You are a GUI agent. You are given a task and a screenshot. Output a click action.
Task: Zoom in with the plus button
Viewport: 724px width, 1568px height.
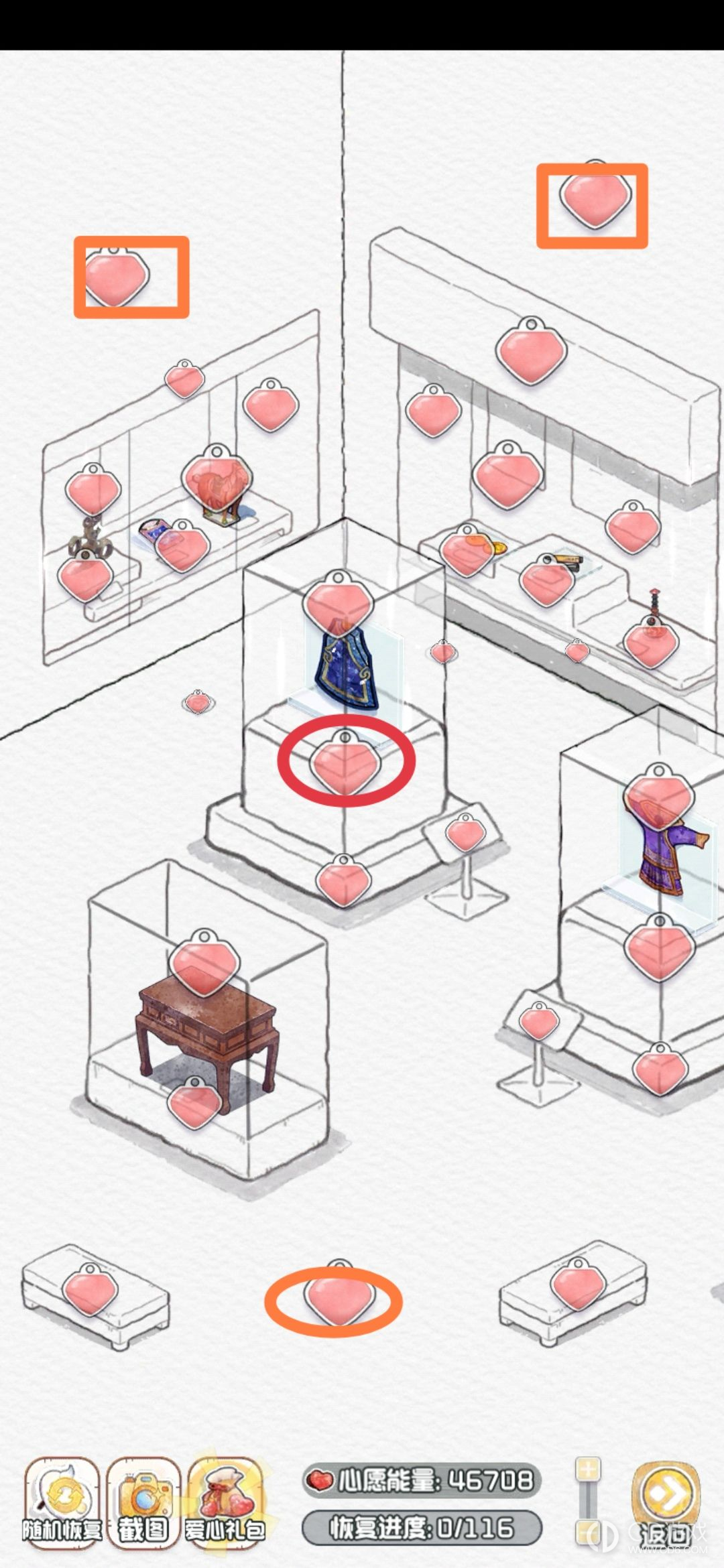pyautogui.click(x=588, y=1469)
